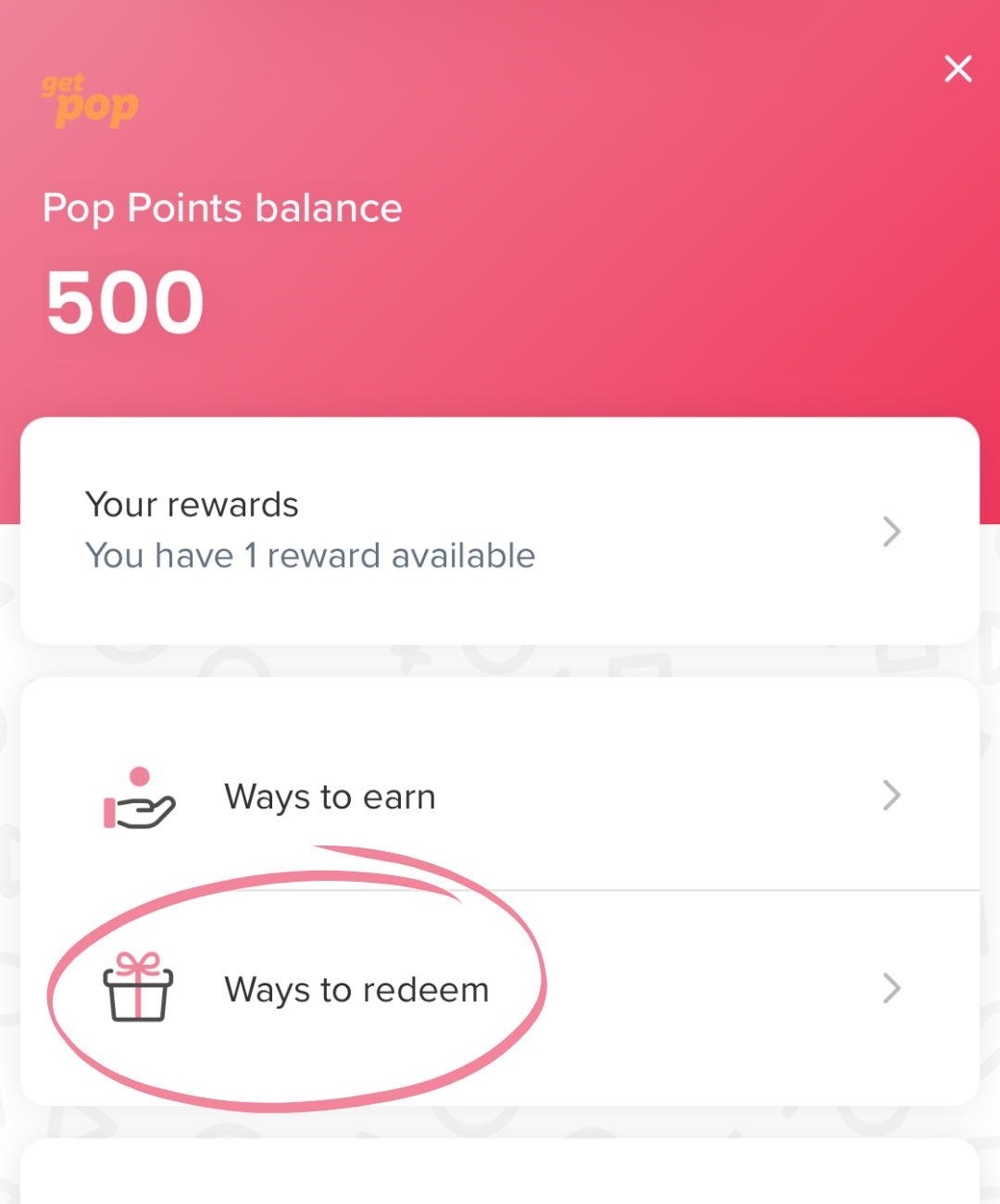Open Your rewards card
The image size is (1000, 1204).
(x=500, y=531)
